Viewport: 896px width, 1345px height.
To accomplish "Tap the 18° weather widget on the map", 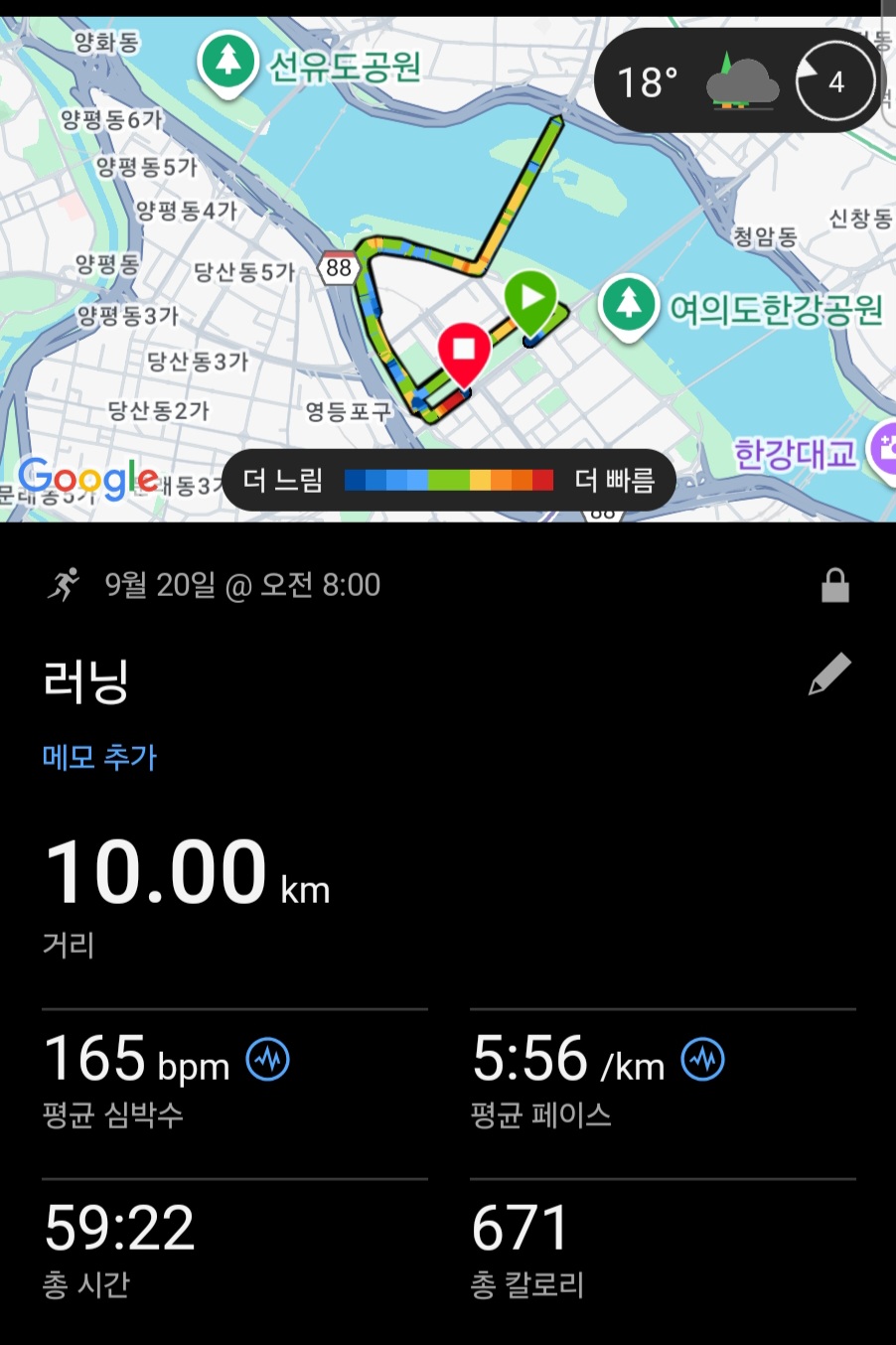I will point(695,81).
